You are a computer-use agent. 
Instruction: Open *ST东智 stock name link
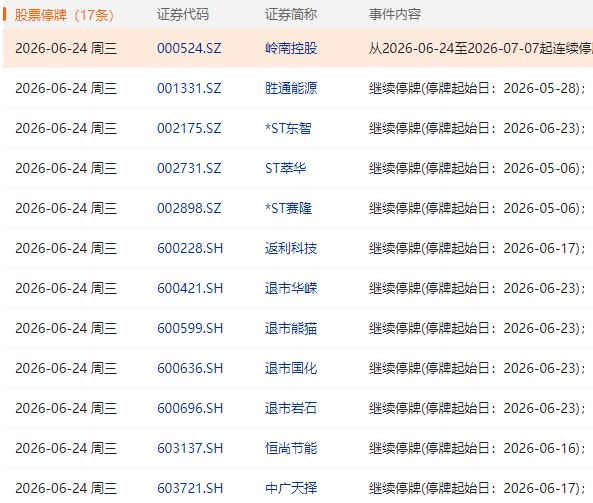click(288, 129)
